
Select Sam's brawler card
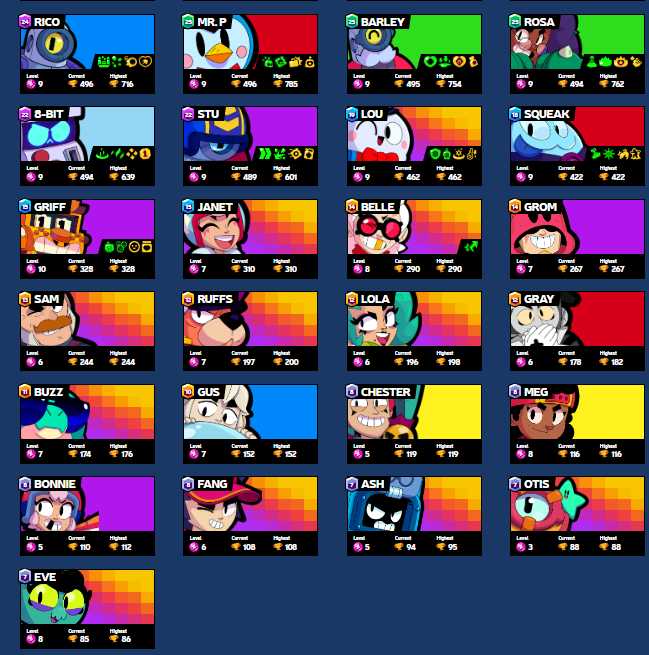(87, 332)
